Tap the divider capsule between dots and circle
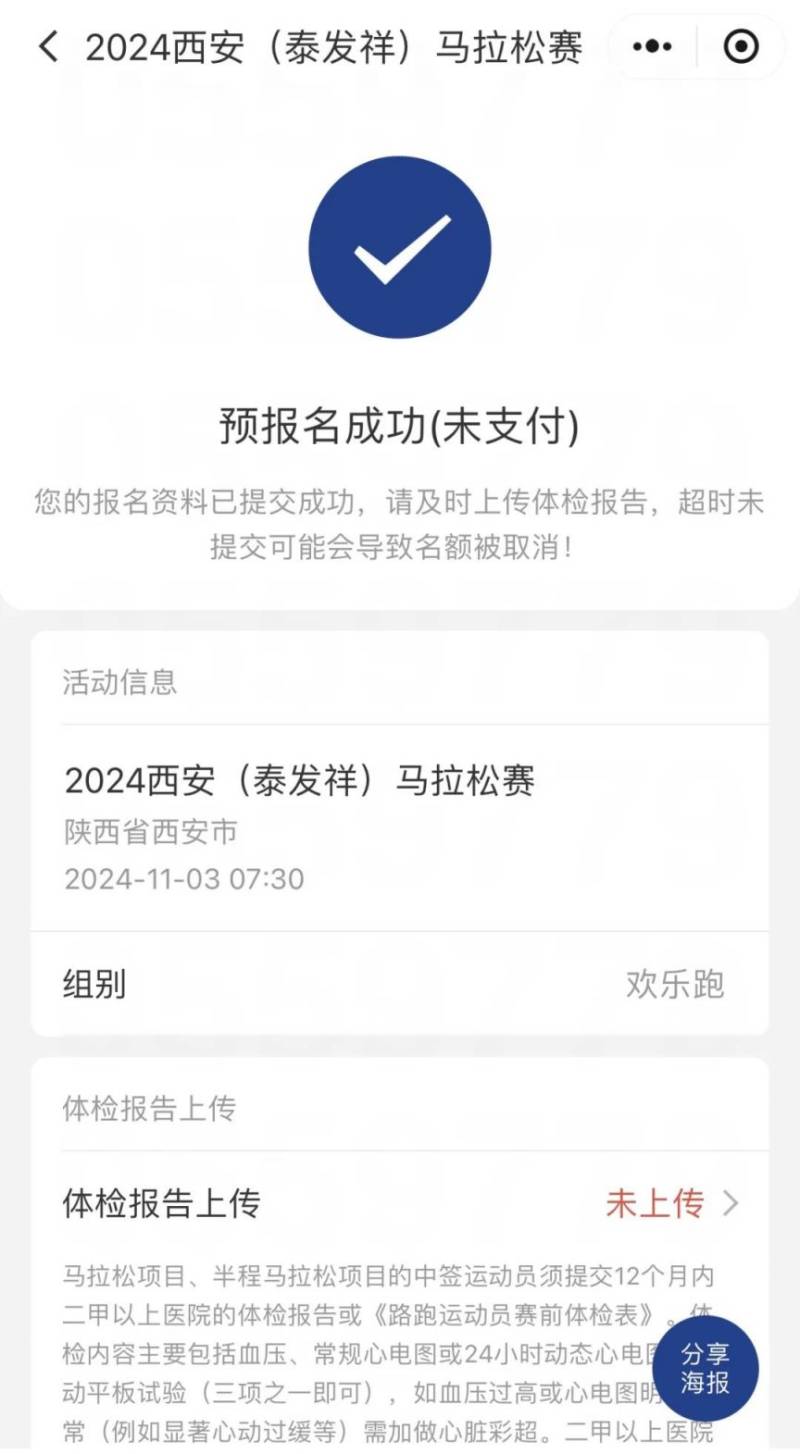Image resolution: width=800 pixels, height=1454 pixels. (x=697, y=46)
